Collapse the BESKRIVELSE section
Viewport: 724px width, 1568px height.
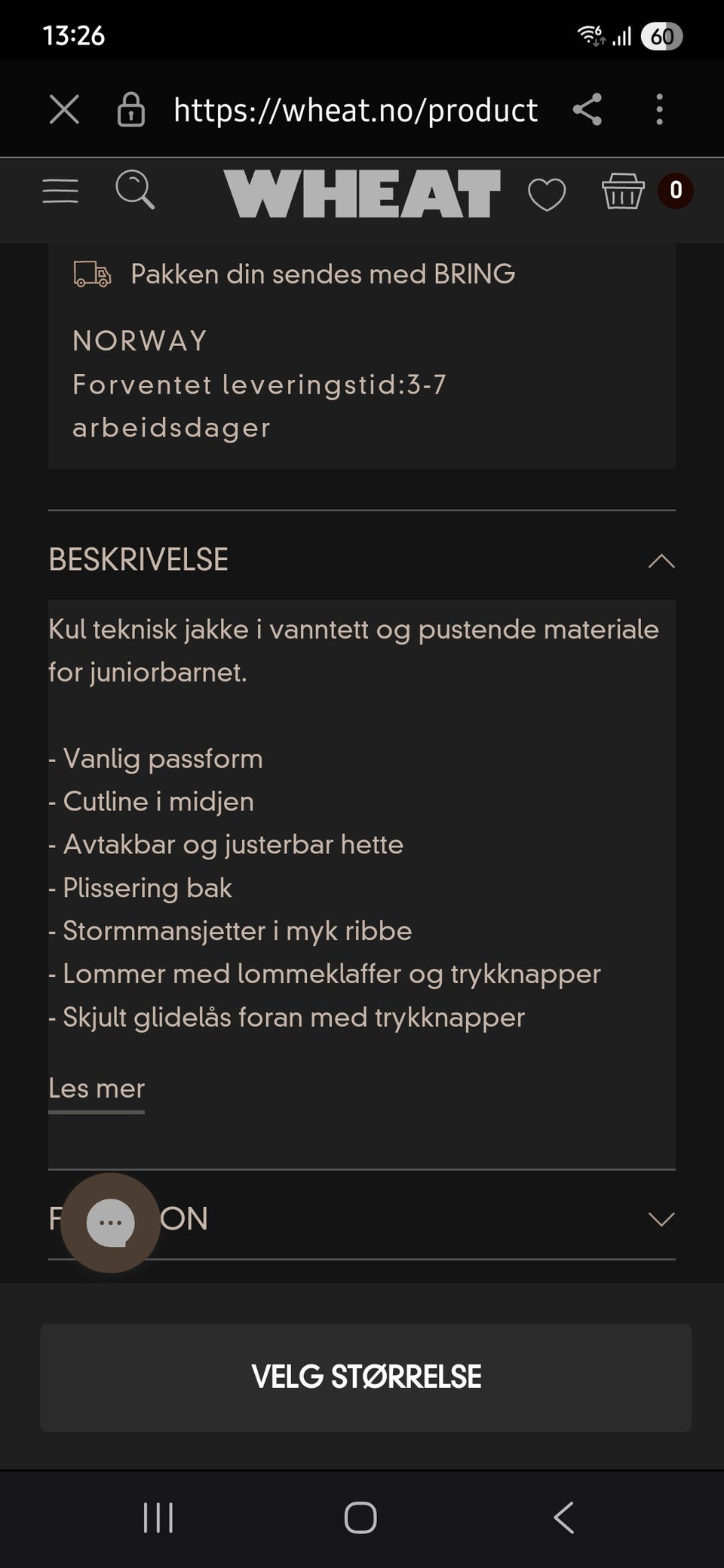click(661, 561)
